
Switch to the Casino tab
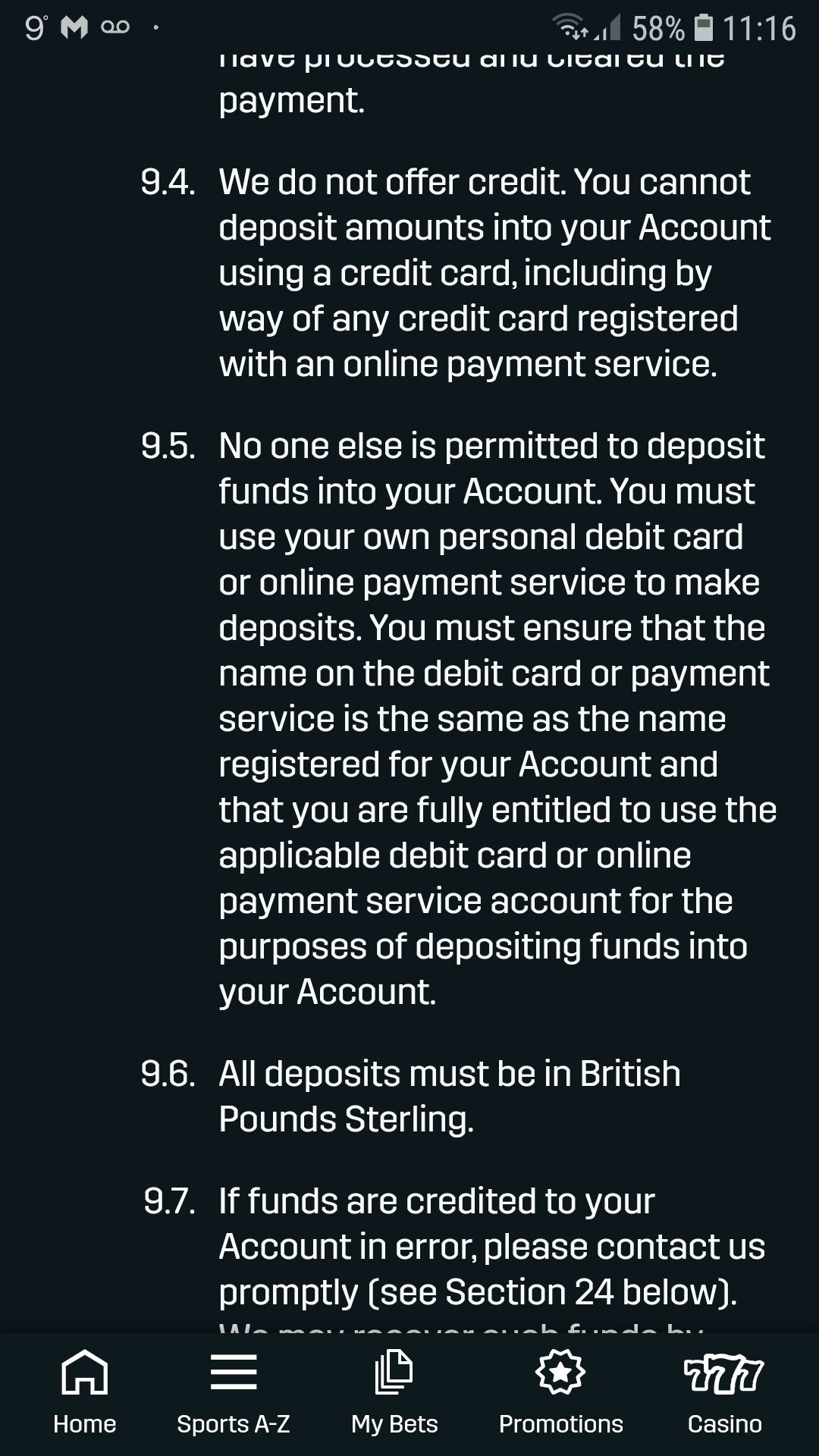(724, 1392)
